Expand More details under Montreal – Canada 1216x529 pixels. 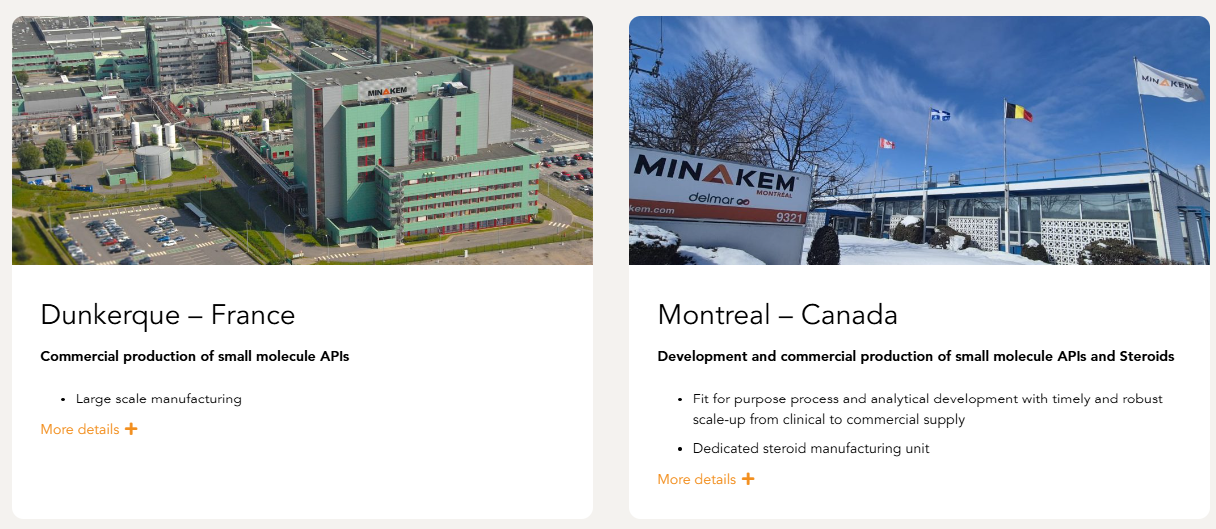click(x=705, y=479)
